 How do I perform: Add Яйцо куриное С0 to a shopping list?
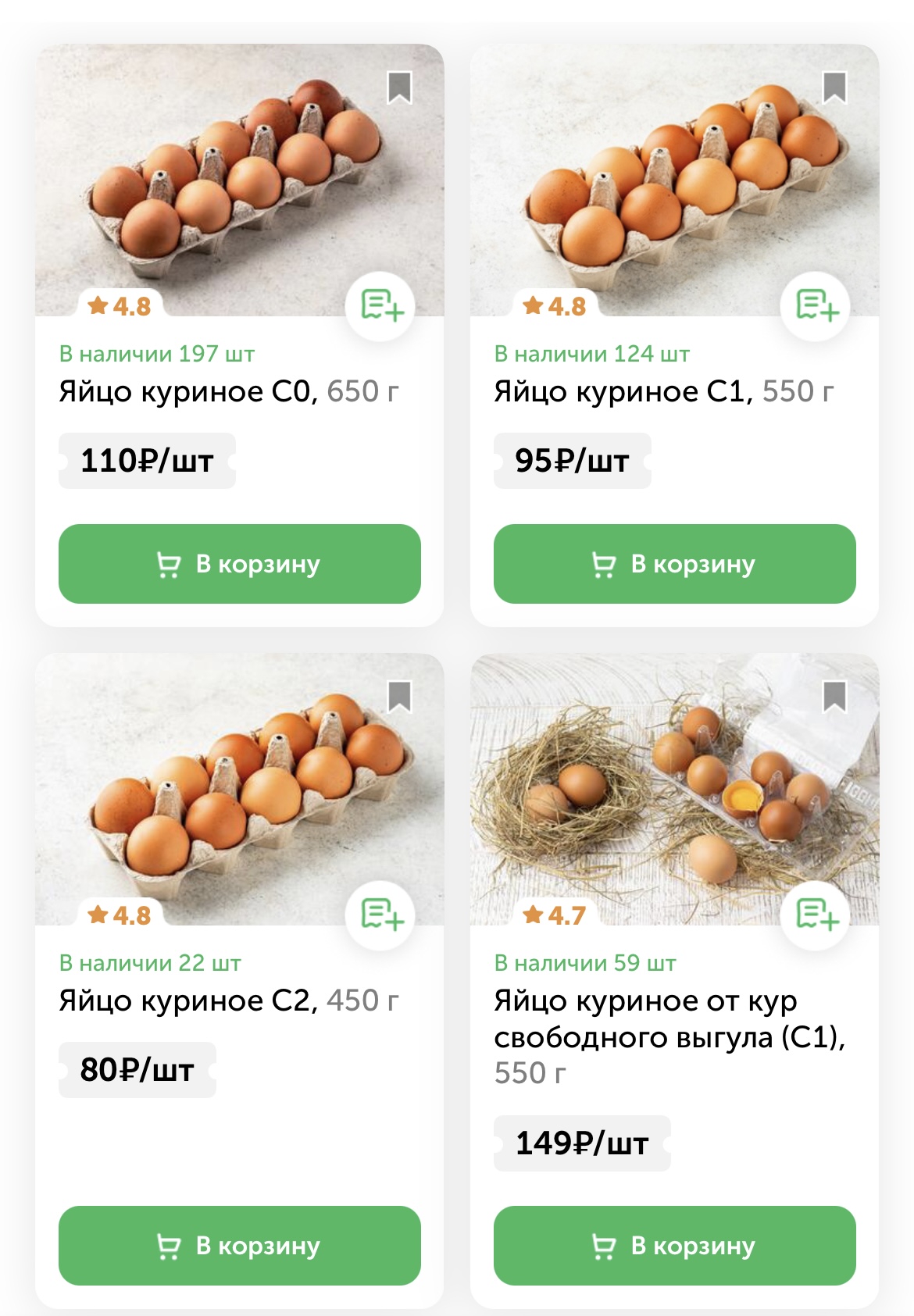tap(380, 305)
